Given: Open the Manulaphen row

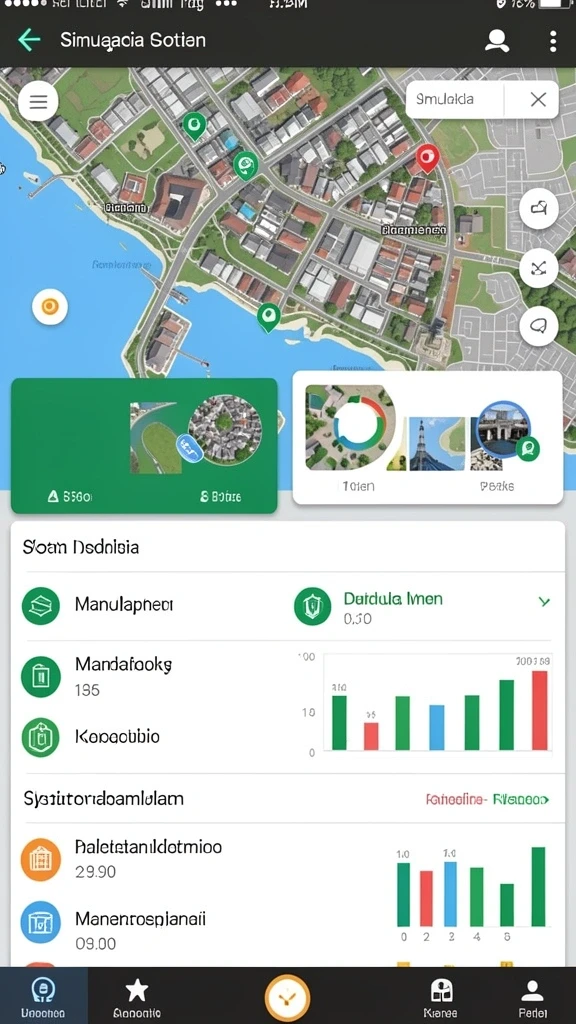Looking at the screenshot, I should [x=150, y=605].
